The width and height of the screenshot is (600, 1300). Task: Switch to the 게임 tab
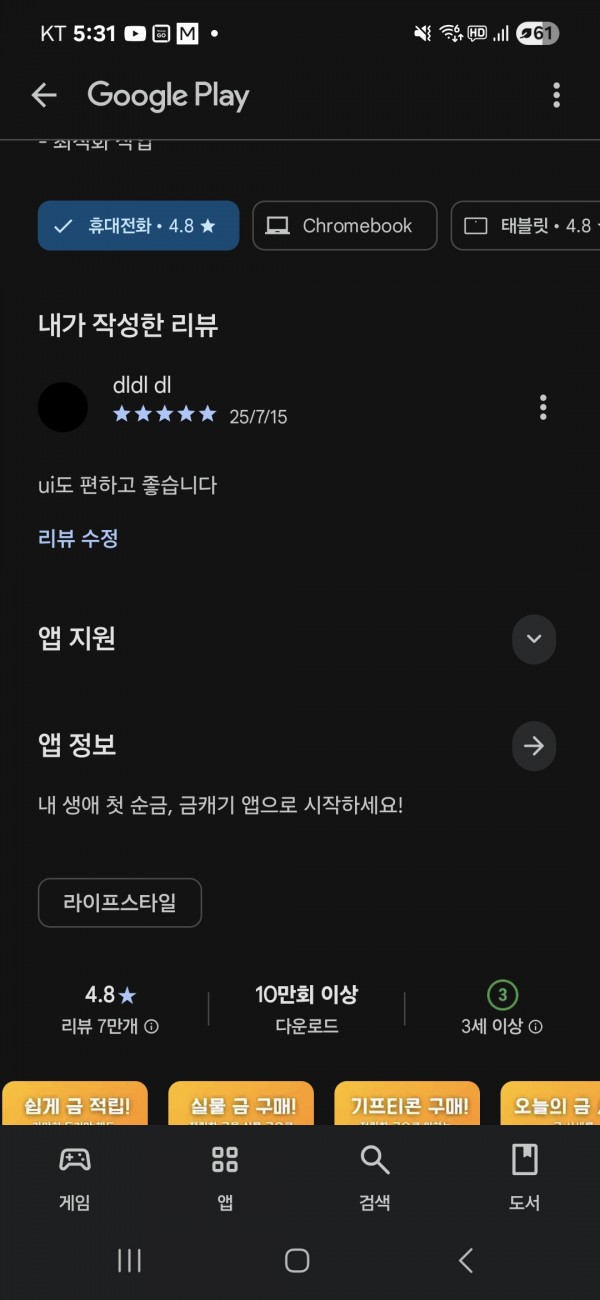coord(75,1177)
